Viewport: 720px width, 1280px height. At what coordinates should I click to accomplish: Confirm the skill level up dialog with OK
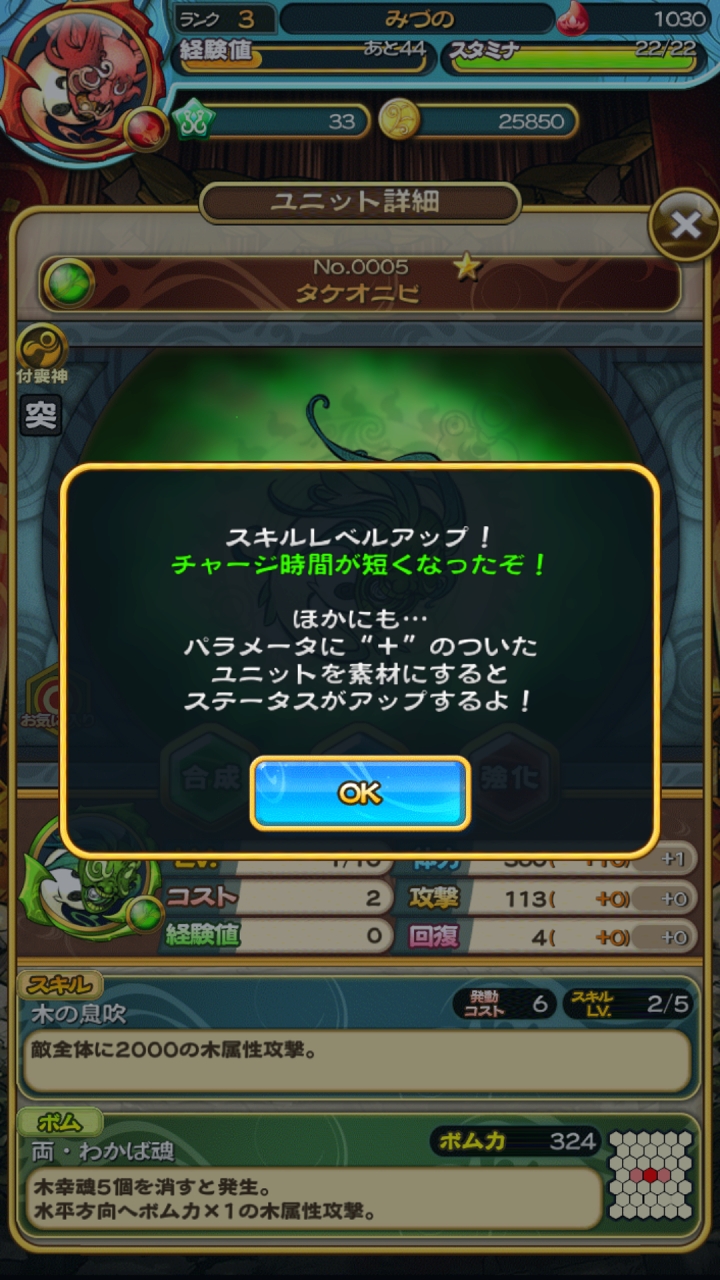[359, 792]
